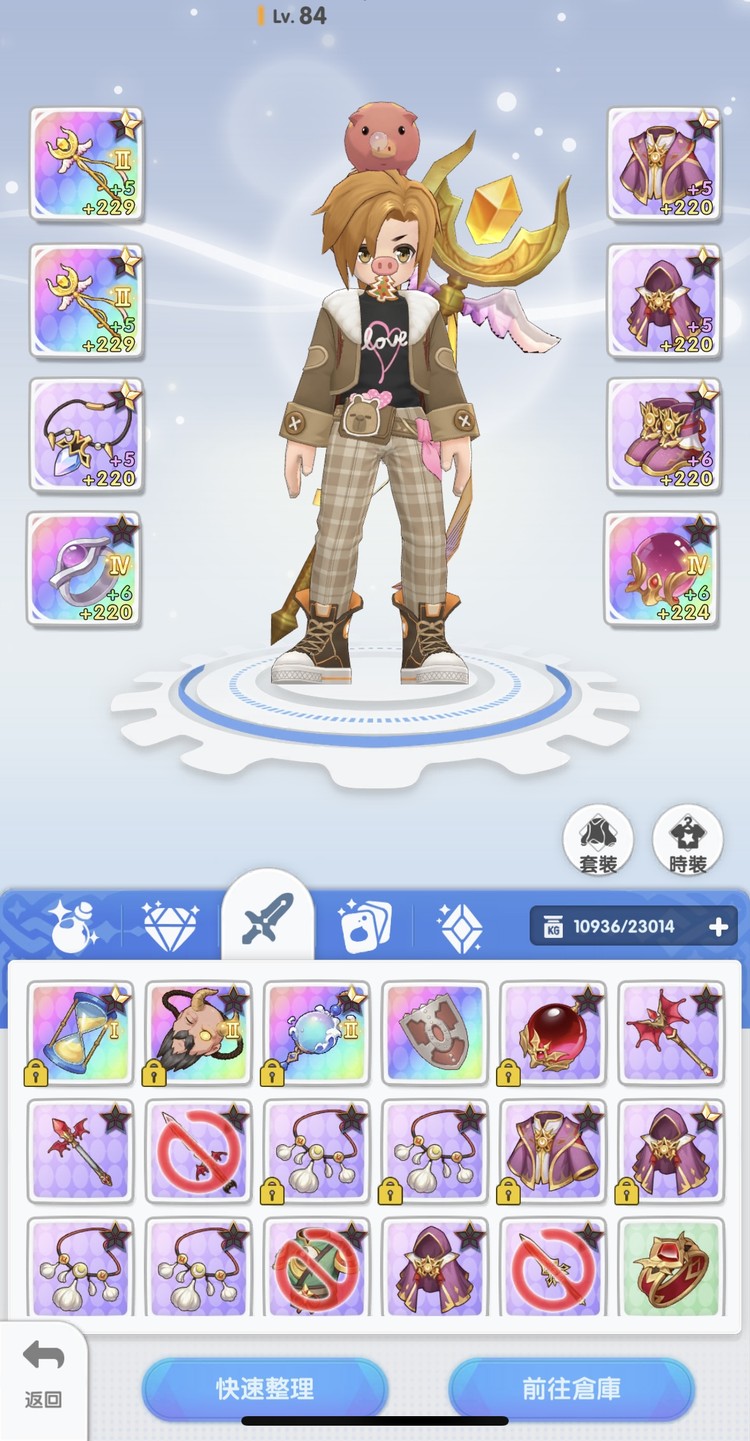Open the 套裝 outfit set button
The width and height of the screenshot is (750, 1441).
click(x=598, y=842)
